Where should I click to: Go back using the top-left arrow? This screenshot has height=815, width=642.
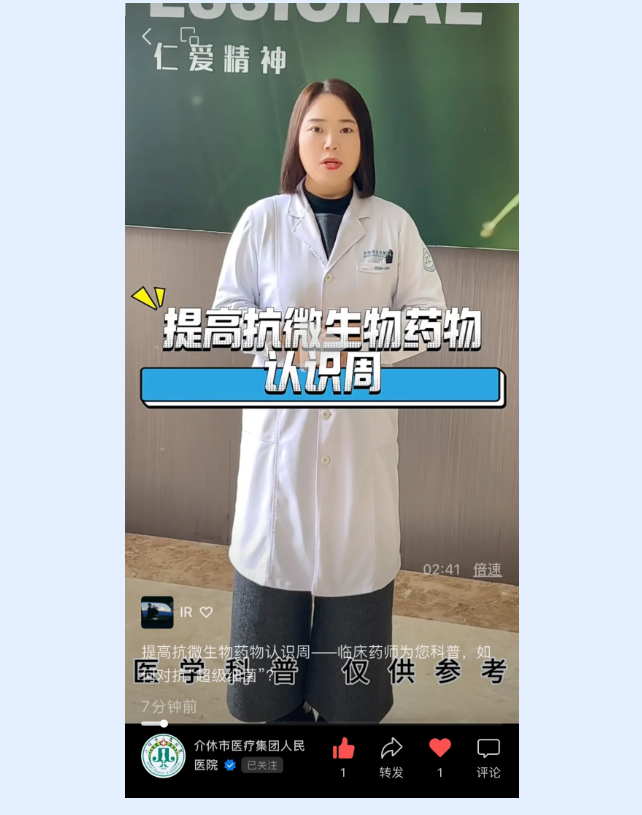click(147, 37)
